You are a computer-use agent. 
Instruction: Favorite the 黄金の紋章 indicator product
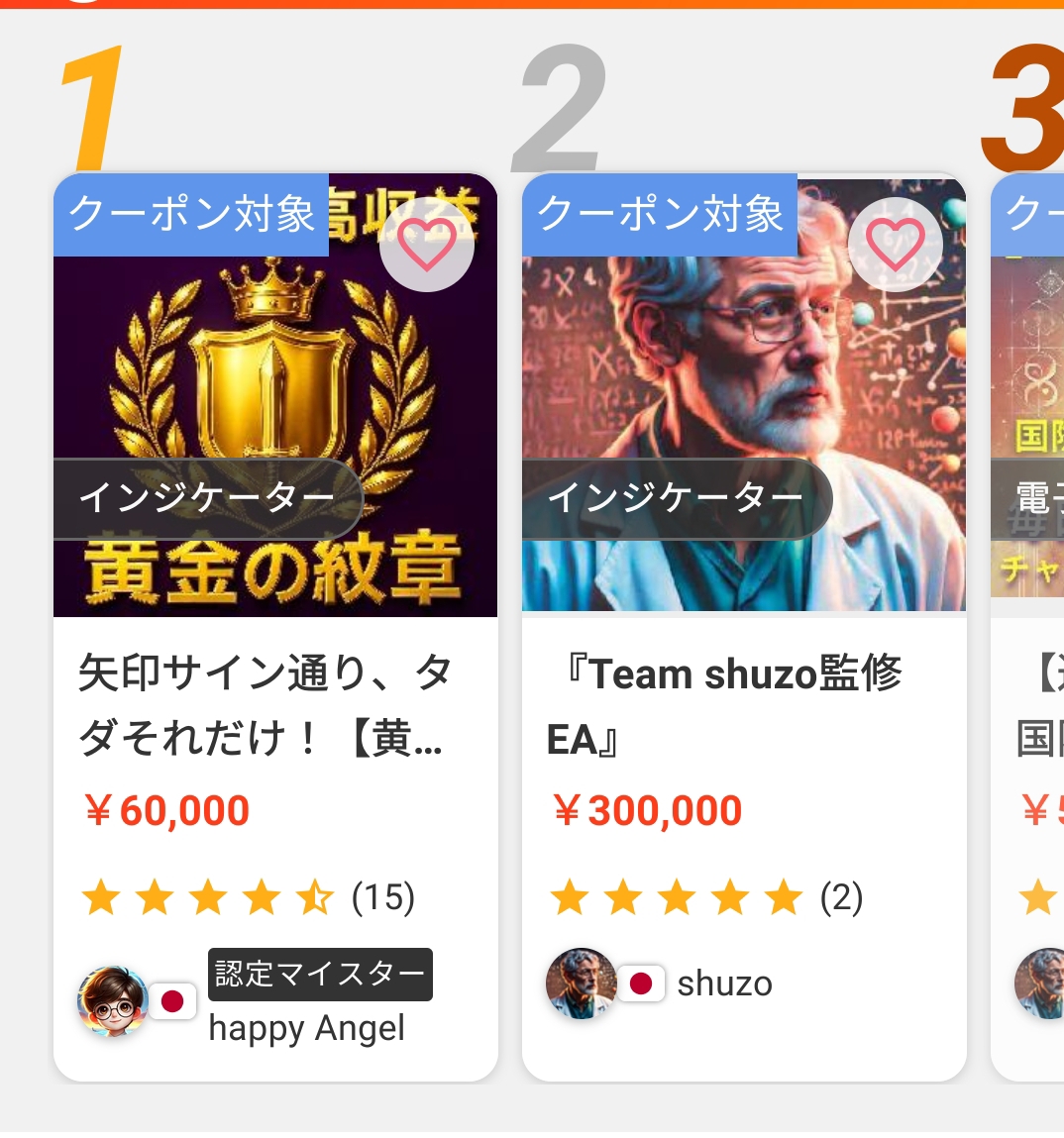(x=426, y=244)
